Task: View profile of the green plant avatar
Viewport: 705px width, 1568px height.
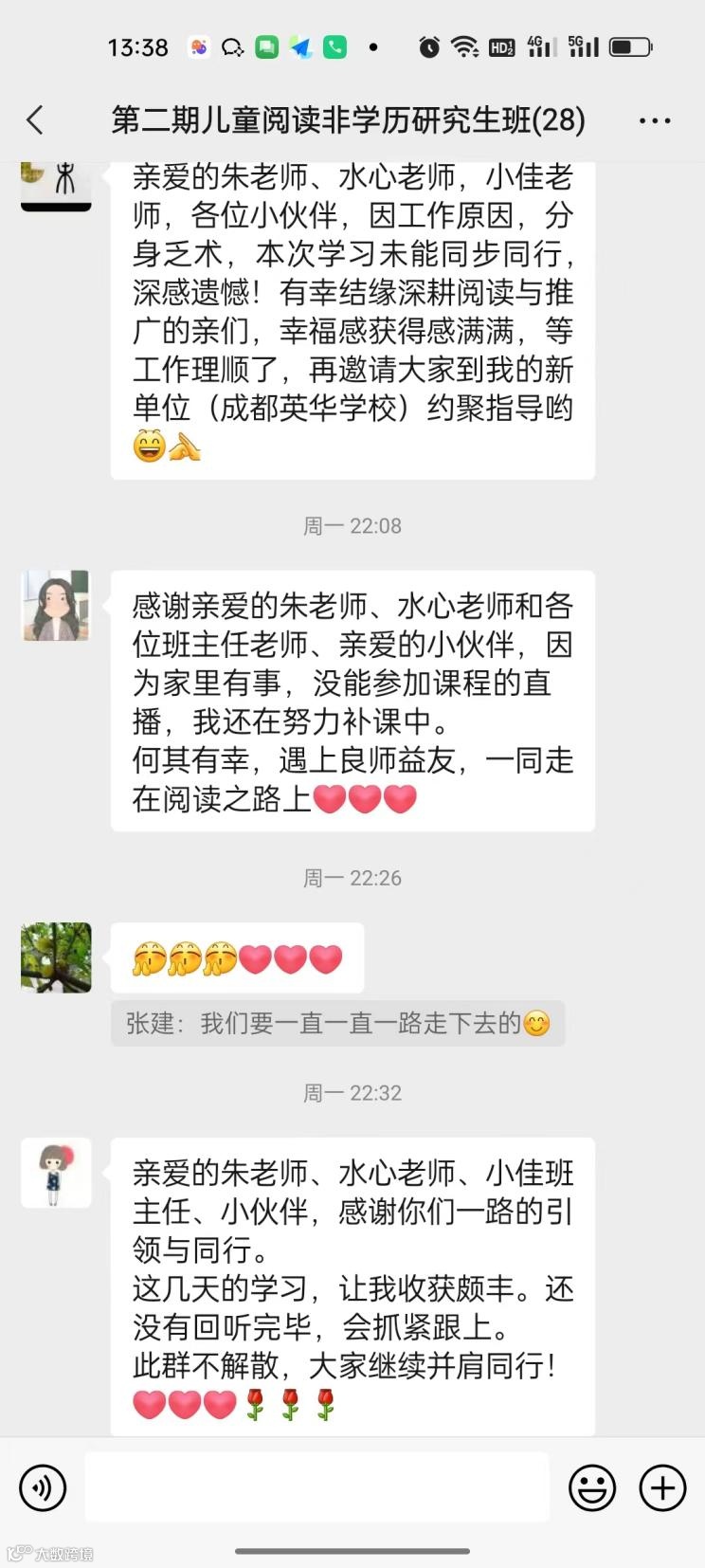Action: tap(56, 957)
